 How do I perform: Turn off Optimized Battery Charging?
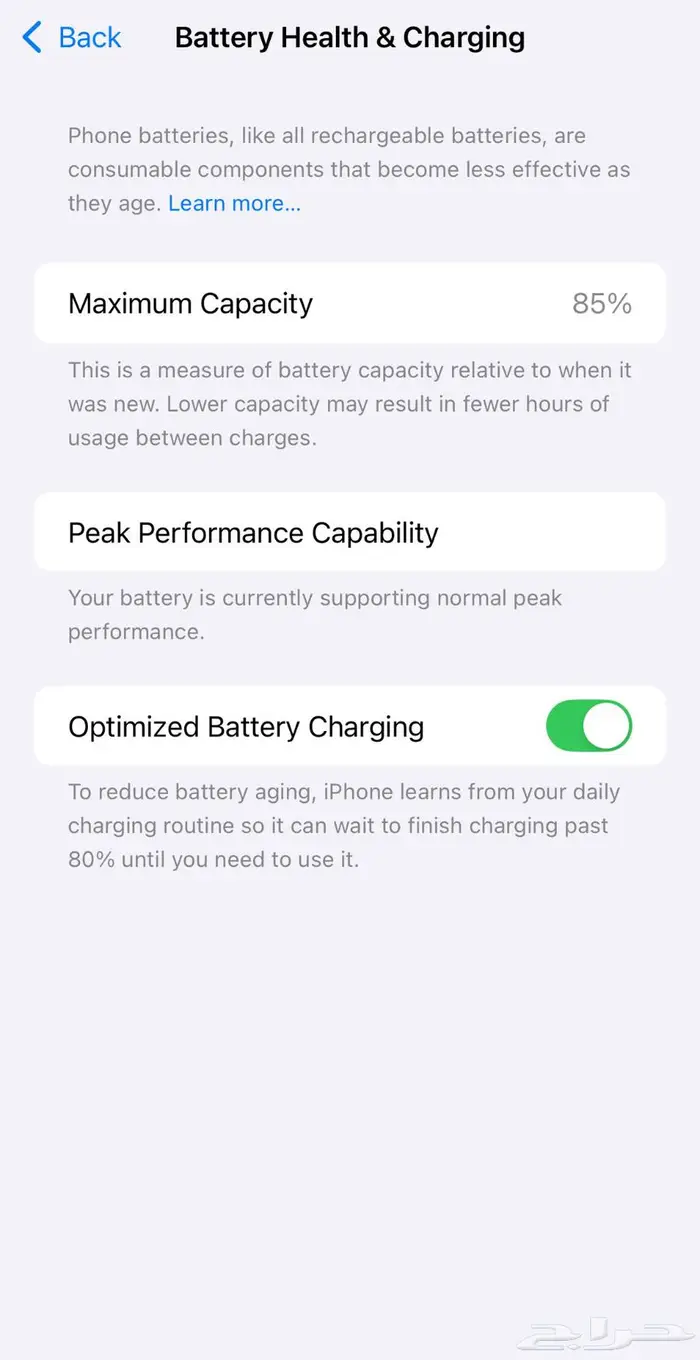click(588, 726)
